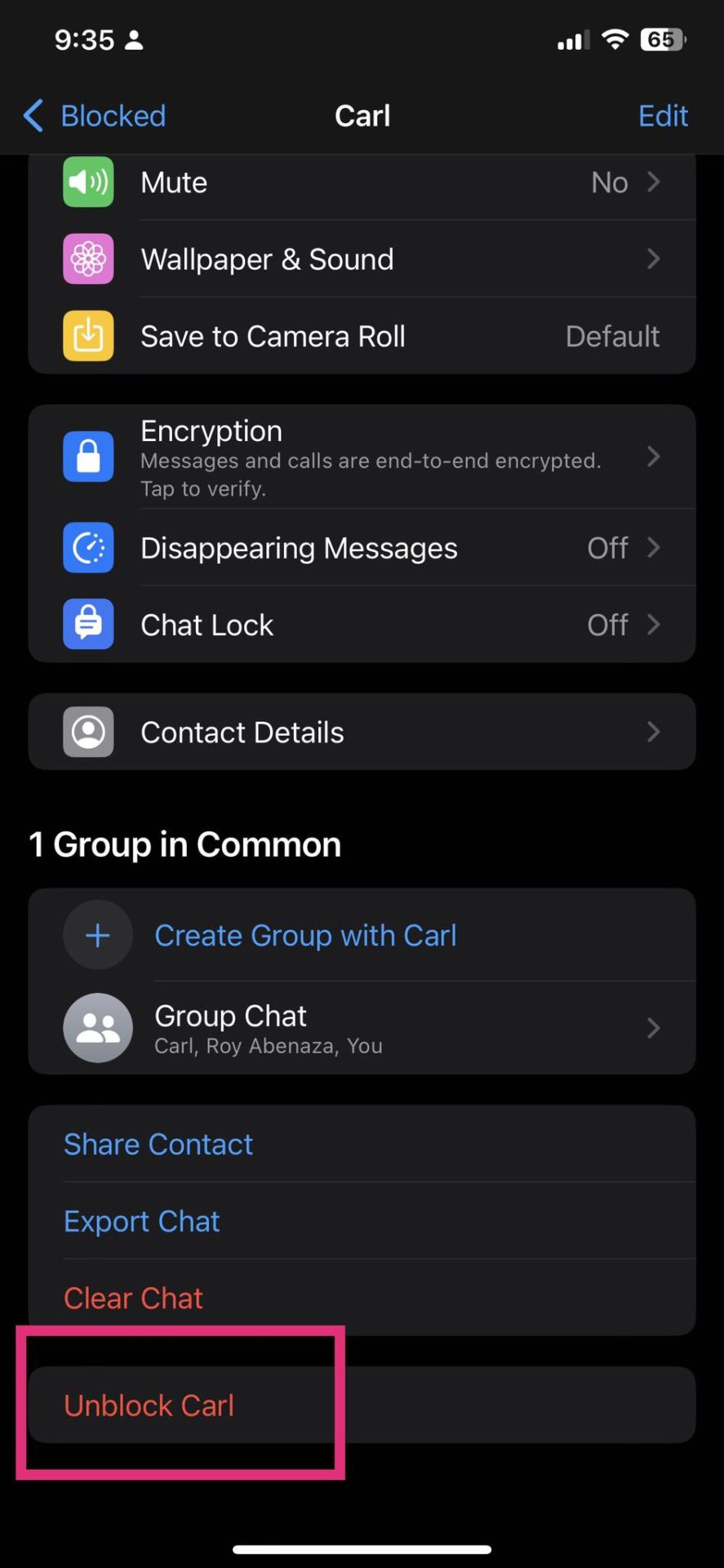724x1568 pixels.
Task: Tap Clear Chat
Action: tap(133, 1298)
